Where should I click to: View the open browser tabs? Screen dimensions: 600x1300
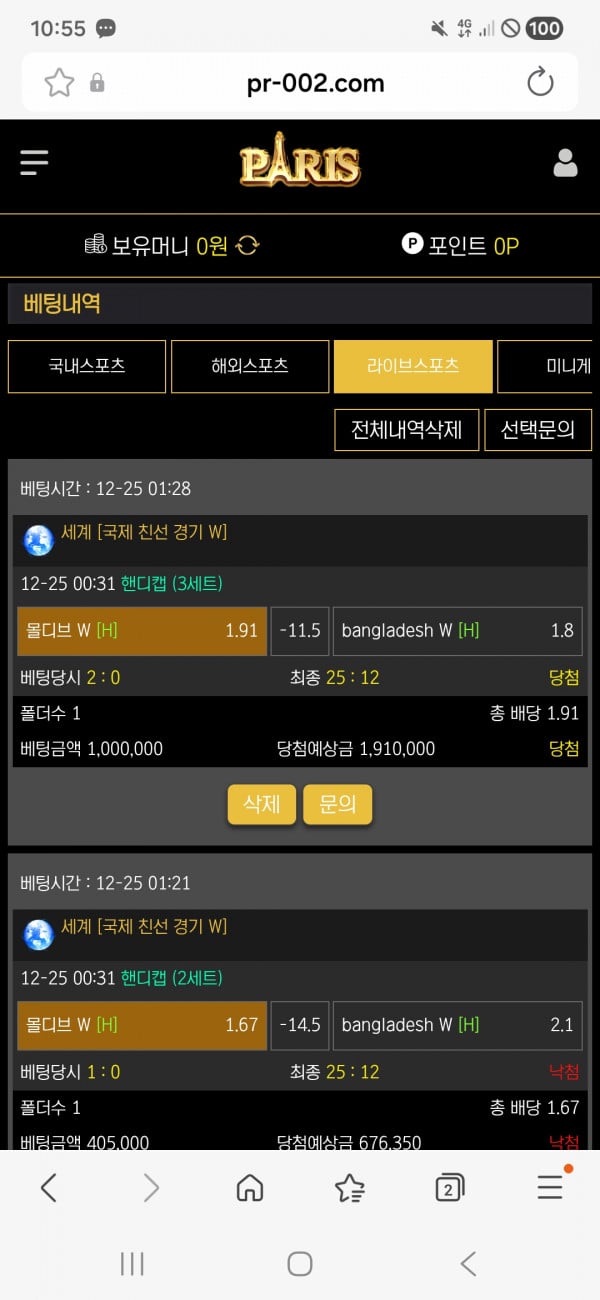pyautogui.click(x=450, y=1188)
